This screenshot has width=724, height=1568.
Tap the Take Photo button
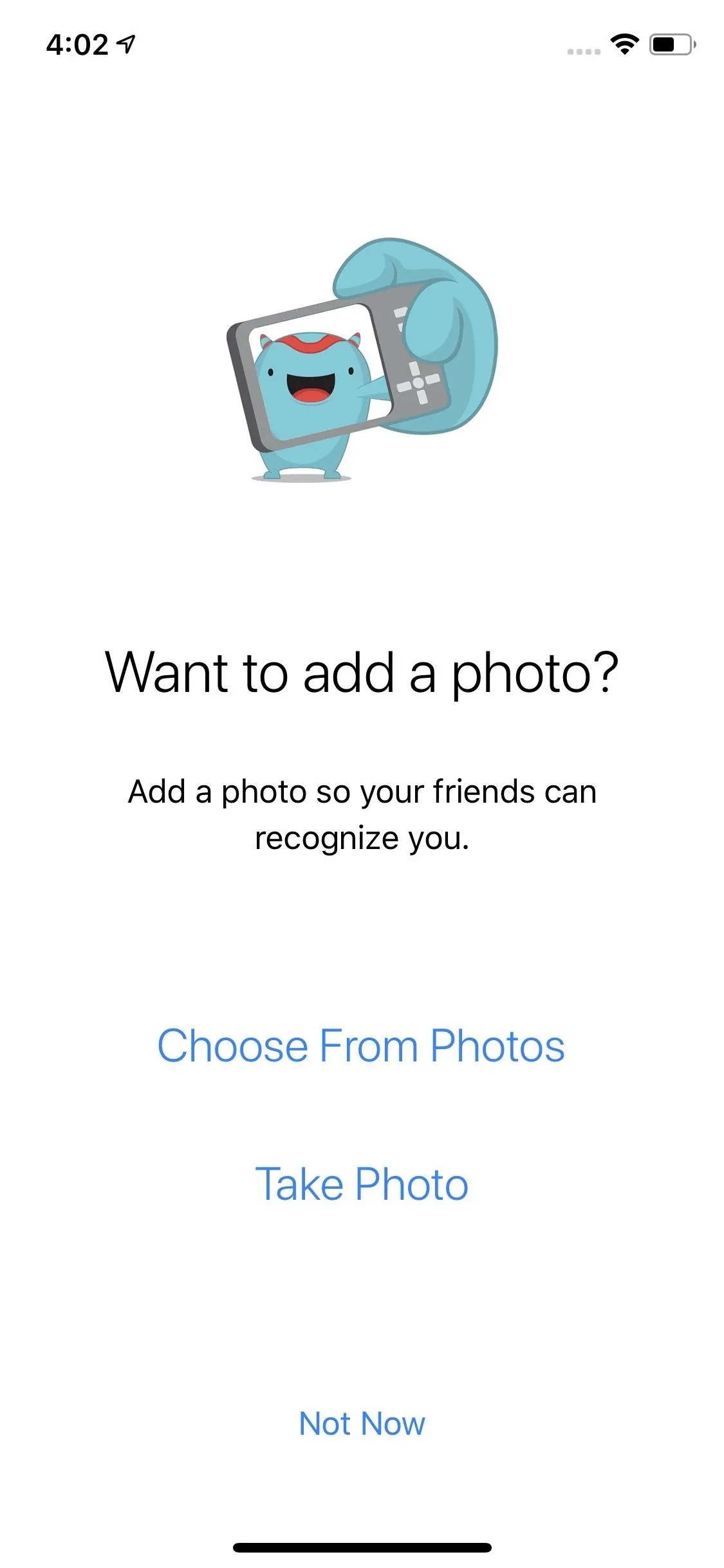(x=362, y=1184)
